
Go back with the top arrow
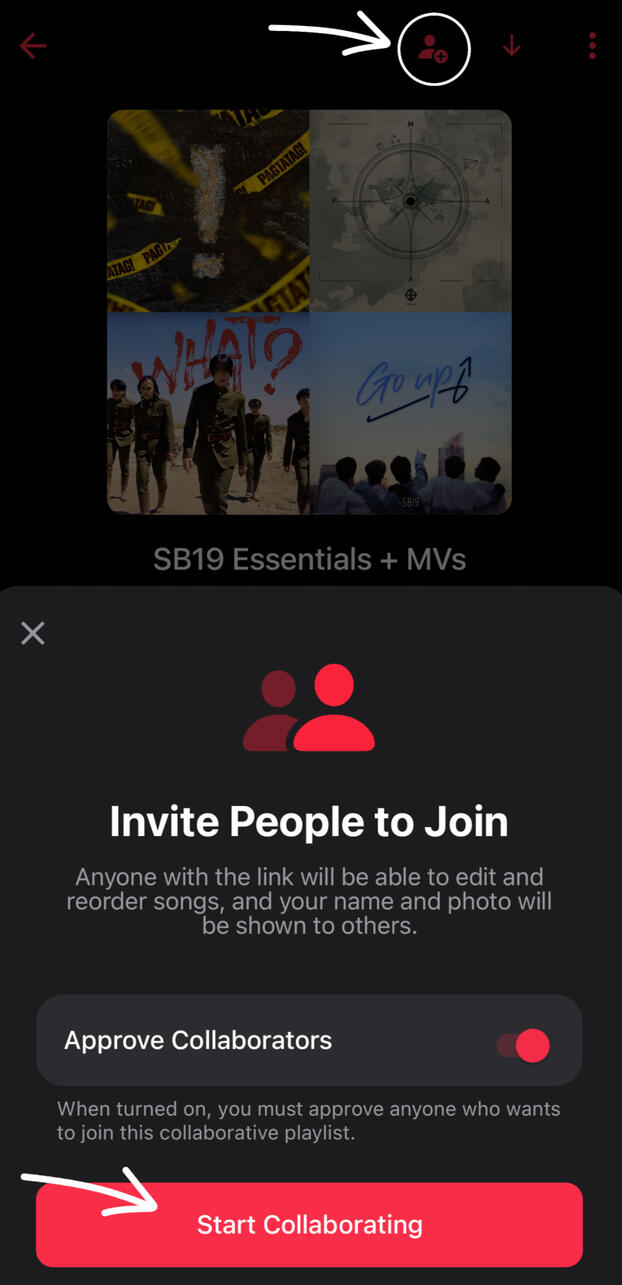point(33,46)
